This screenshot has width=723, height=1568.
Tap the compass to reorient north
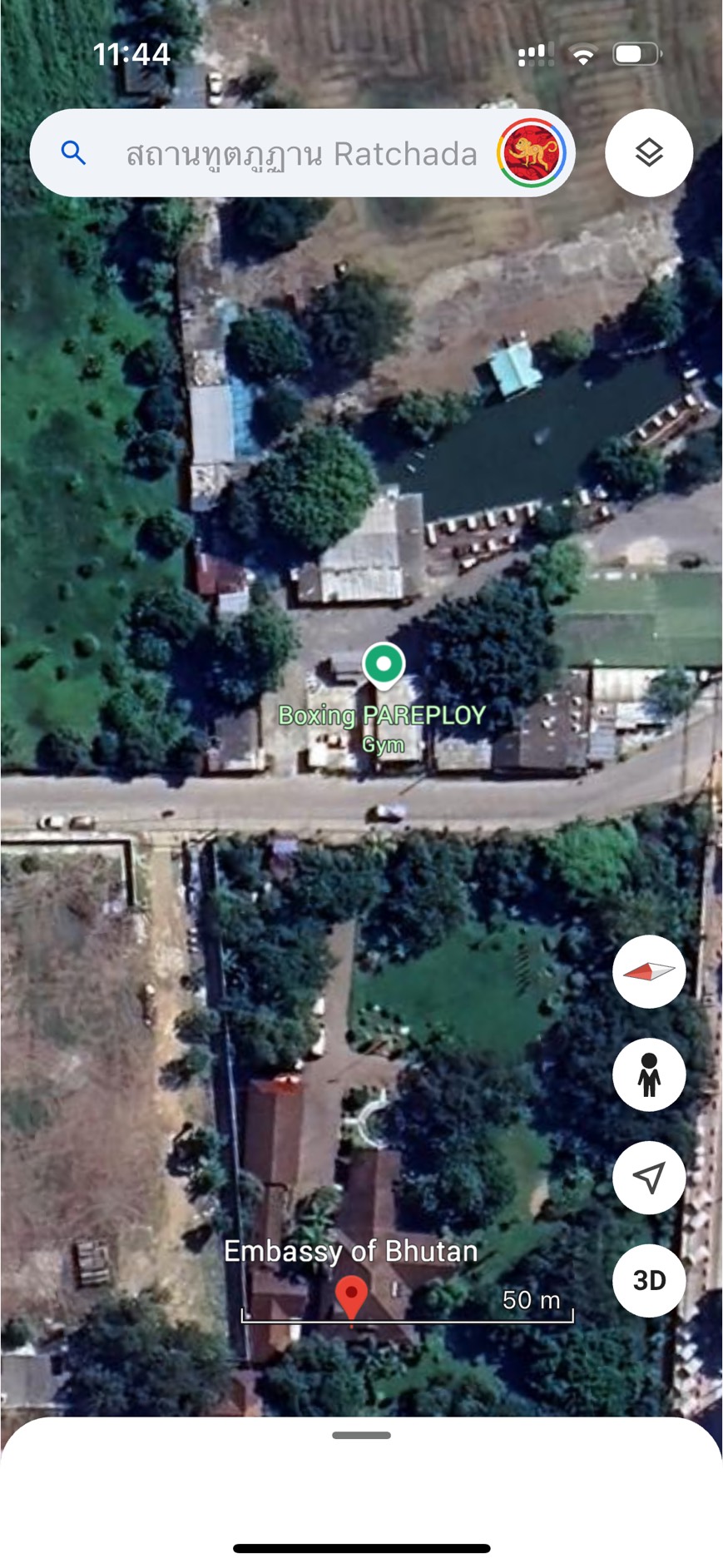649,971
